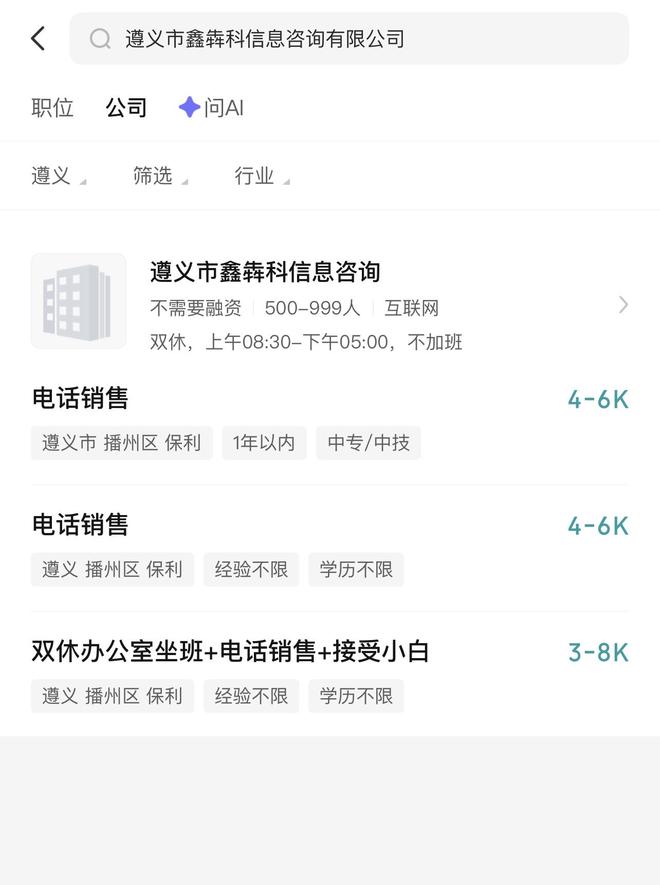The height and width of the screenshot is (885, 660).
Task: Open the 问AI tab
Action: click(x=211, y=107)
